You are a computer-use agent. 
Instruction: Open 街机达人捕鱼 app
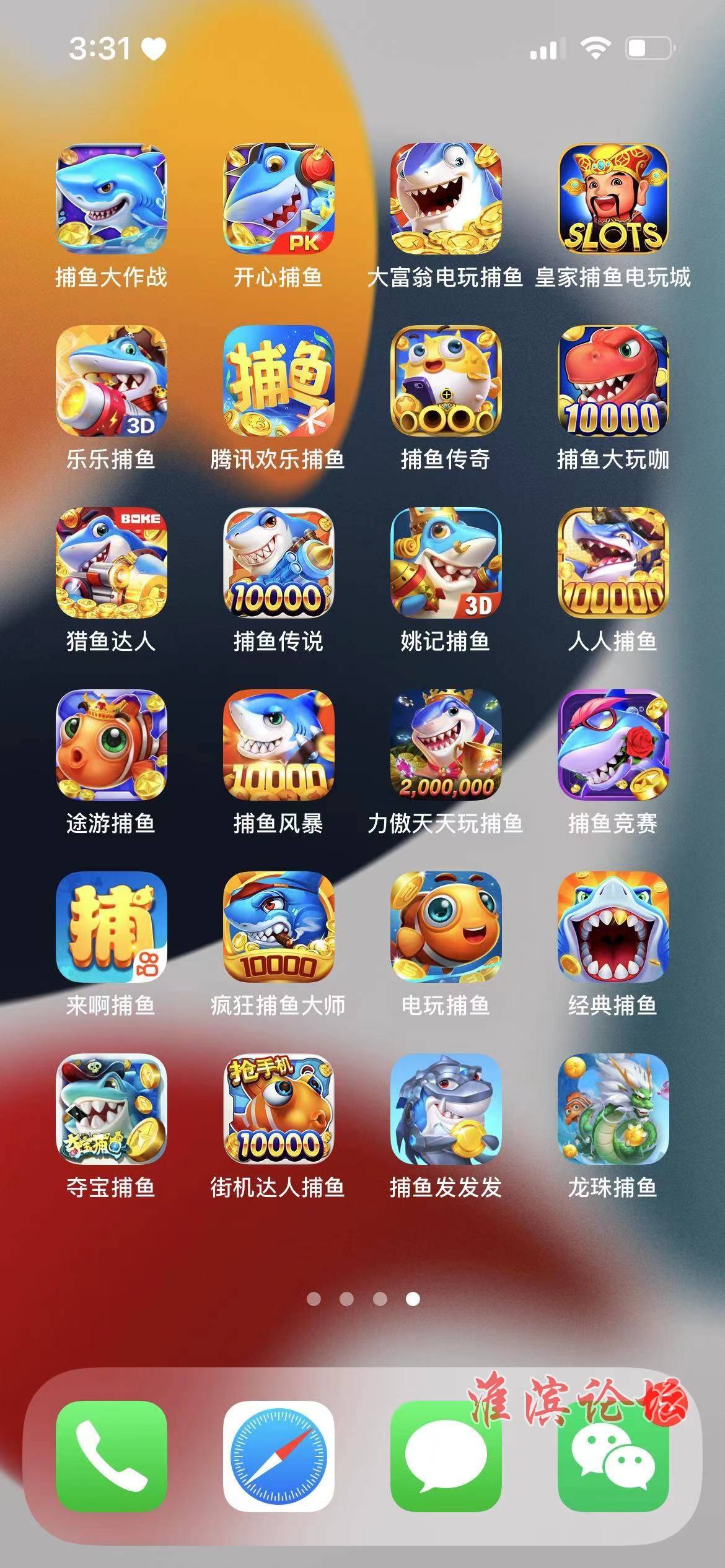pyautogui.click(x=279, y=1109)
